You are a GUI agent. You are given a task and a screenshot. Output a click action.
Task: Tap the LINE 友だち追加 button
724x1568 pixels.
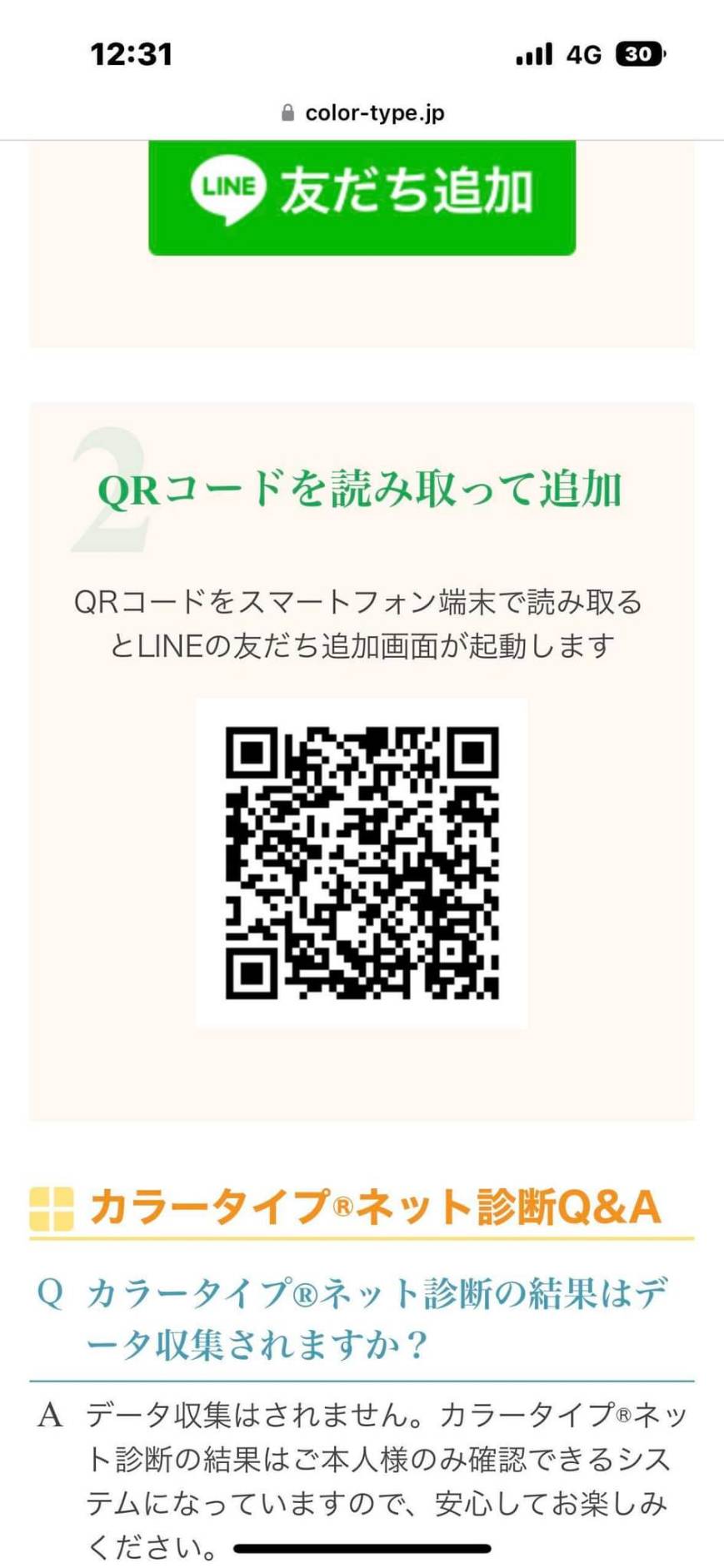(362, 197)
